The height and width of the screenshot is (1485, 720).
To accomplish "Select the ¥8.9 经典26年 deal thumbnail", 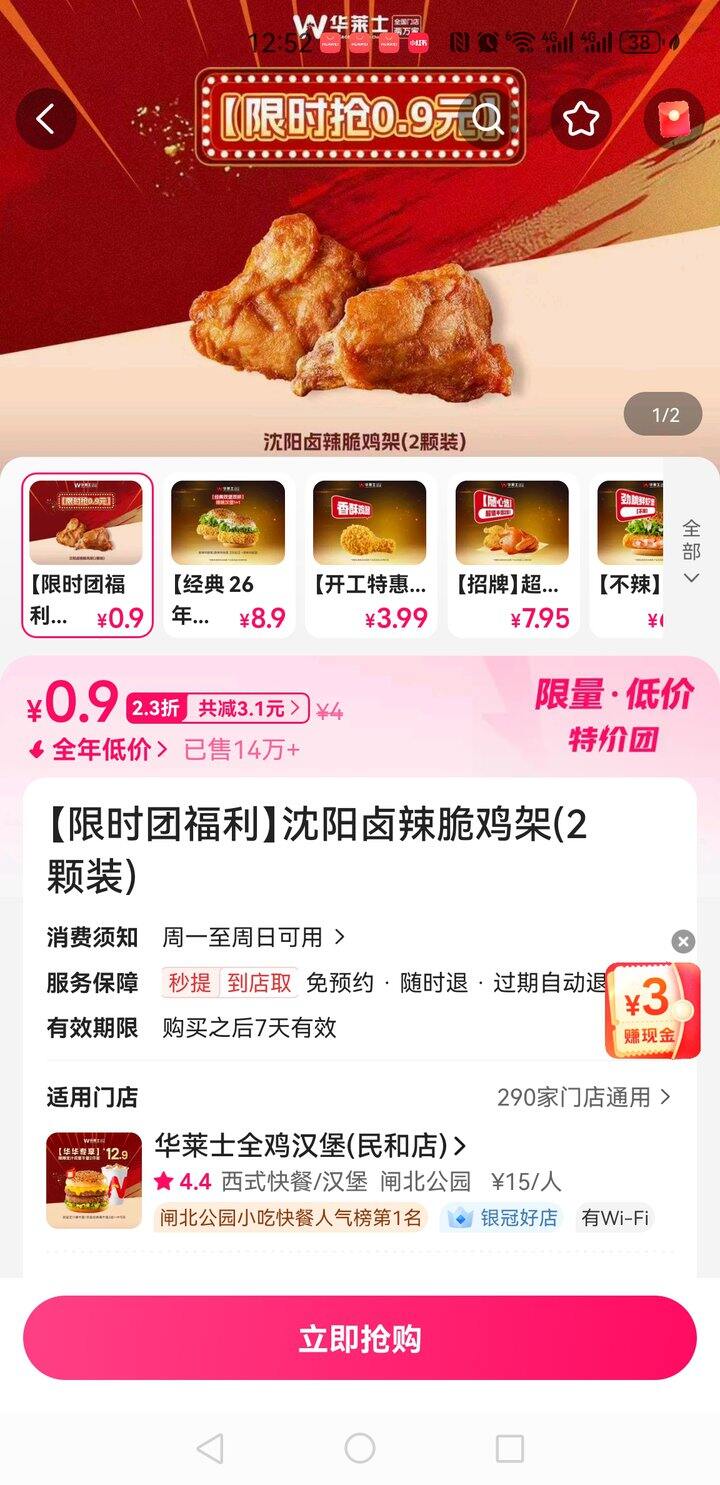I will click(x=229, y=555).
